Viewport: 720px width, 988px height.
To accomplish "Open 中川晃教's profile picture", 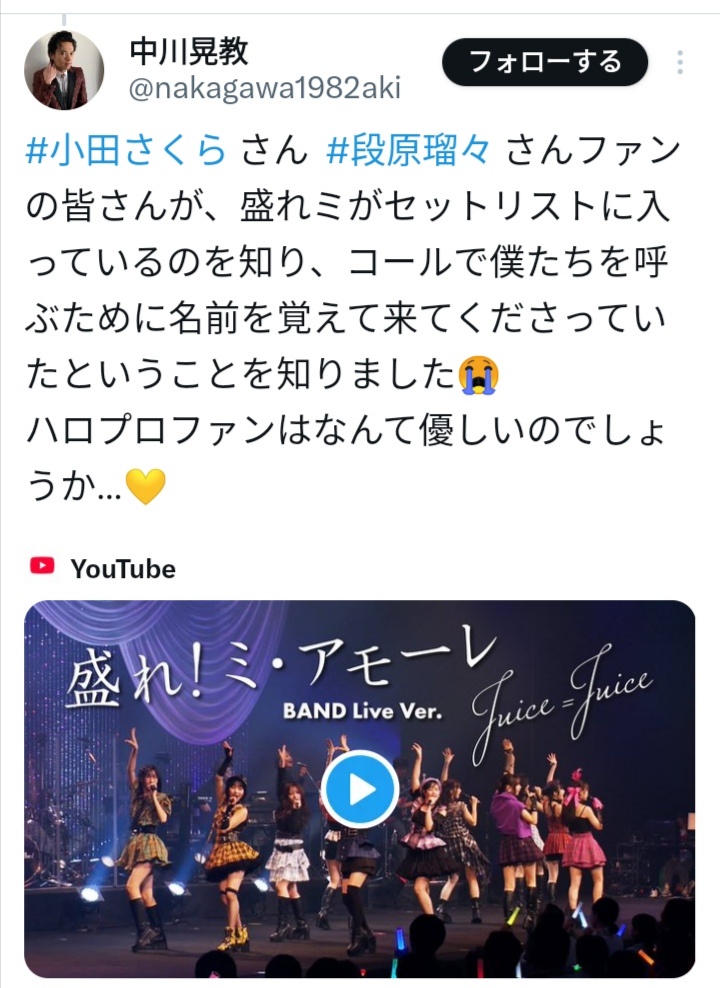I will point(64,70).
